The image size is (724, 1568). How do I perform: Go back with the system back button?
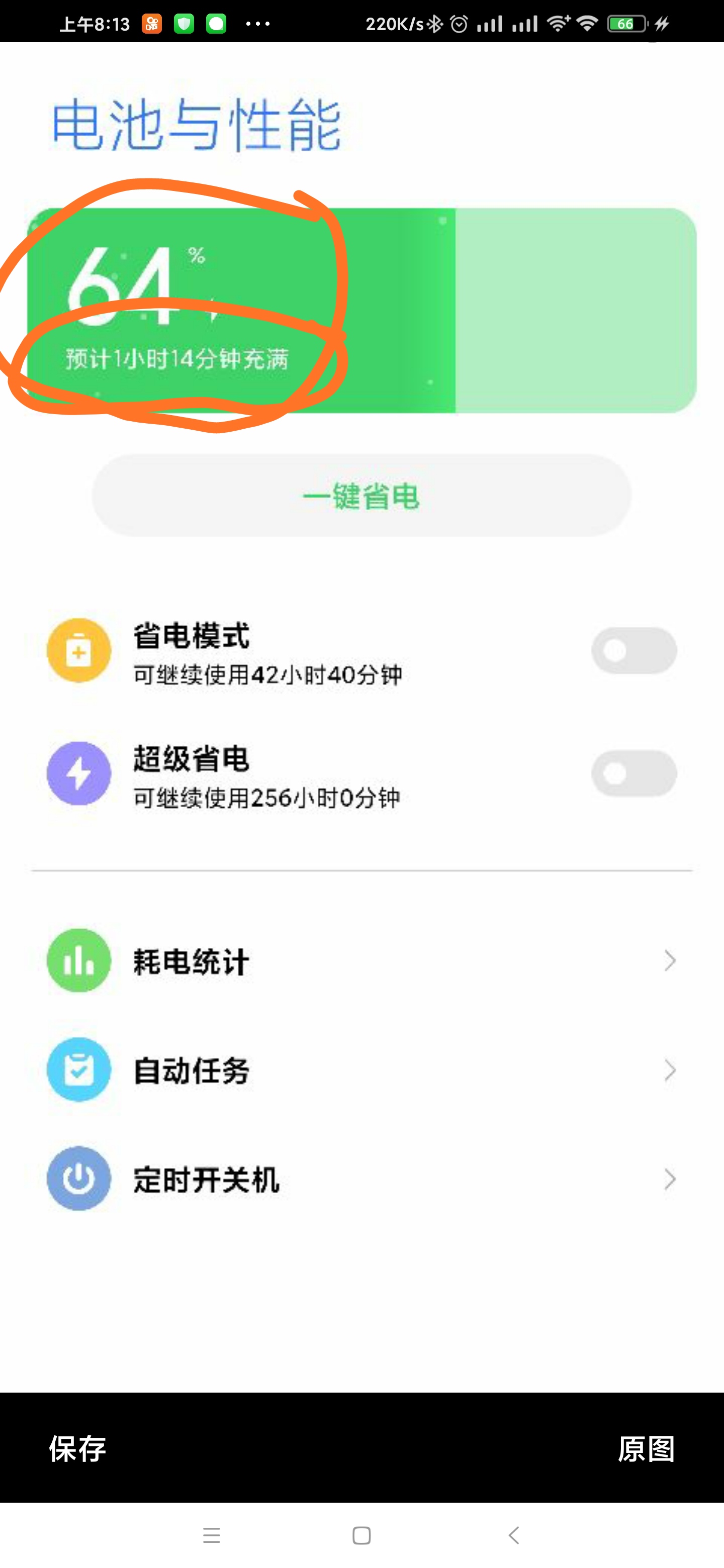[x=514, y=1535]
